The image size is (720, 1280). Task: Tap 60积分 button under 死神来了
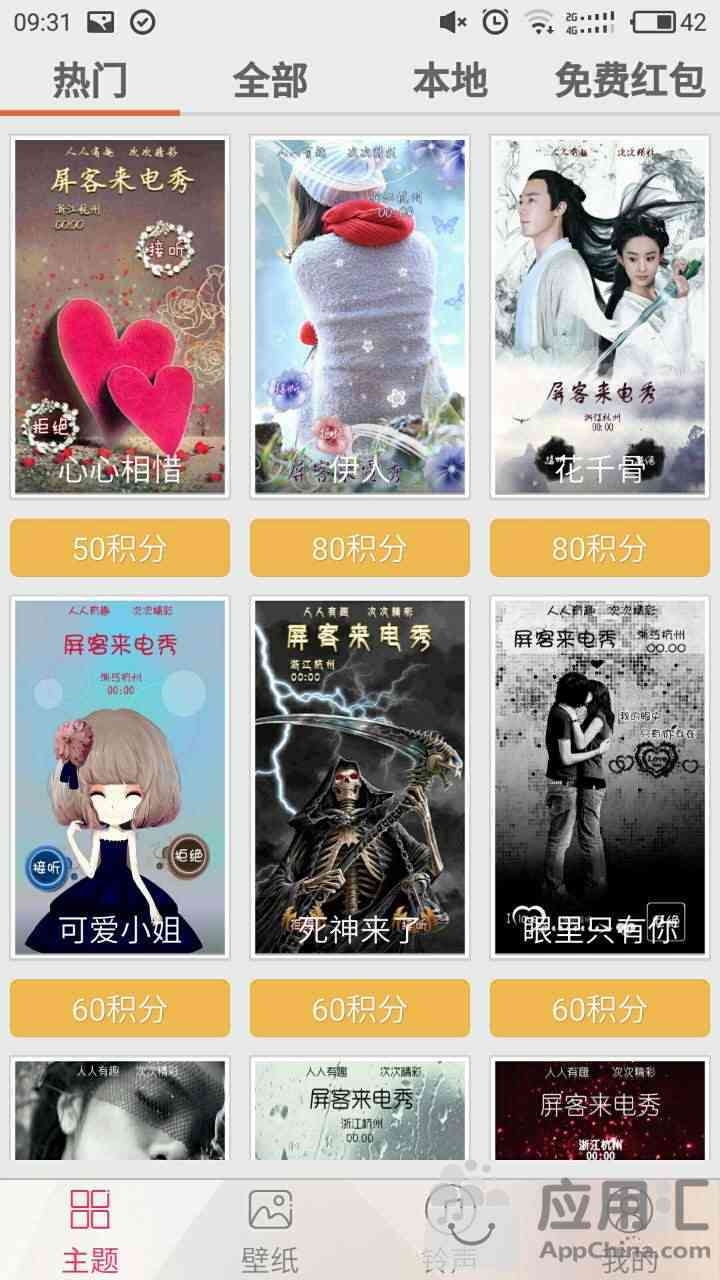point(360,1008)
